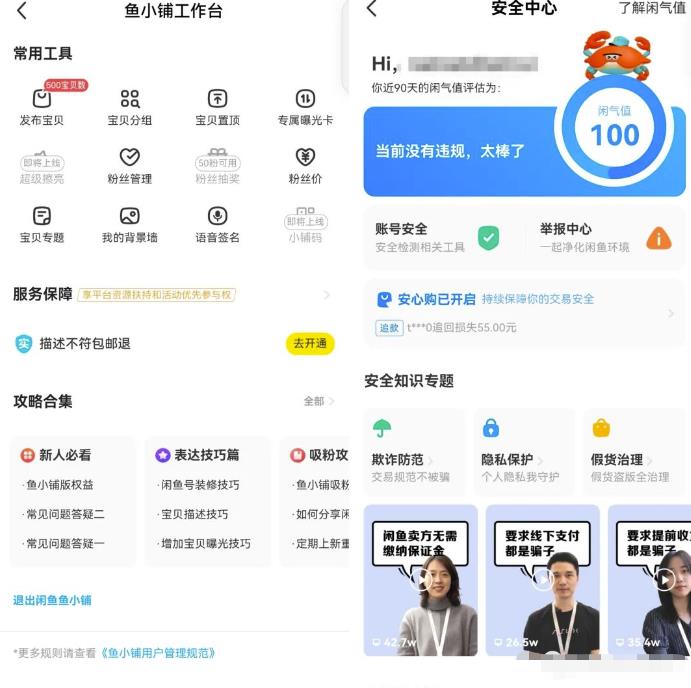Select 宝贝置顶 tool
This screenshot has width=691, height=688.
(x=217, y=107)
